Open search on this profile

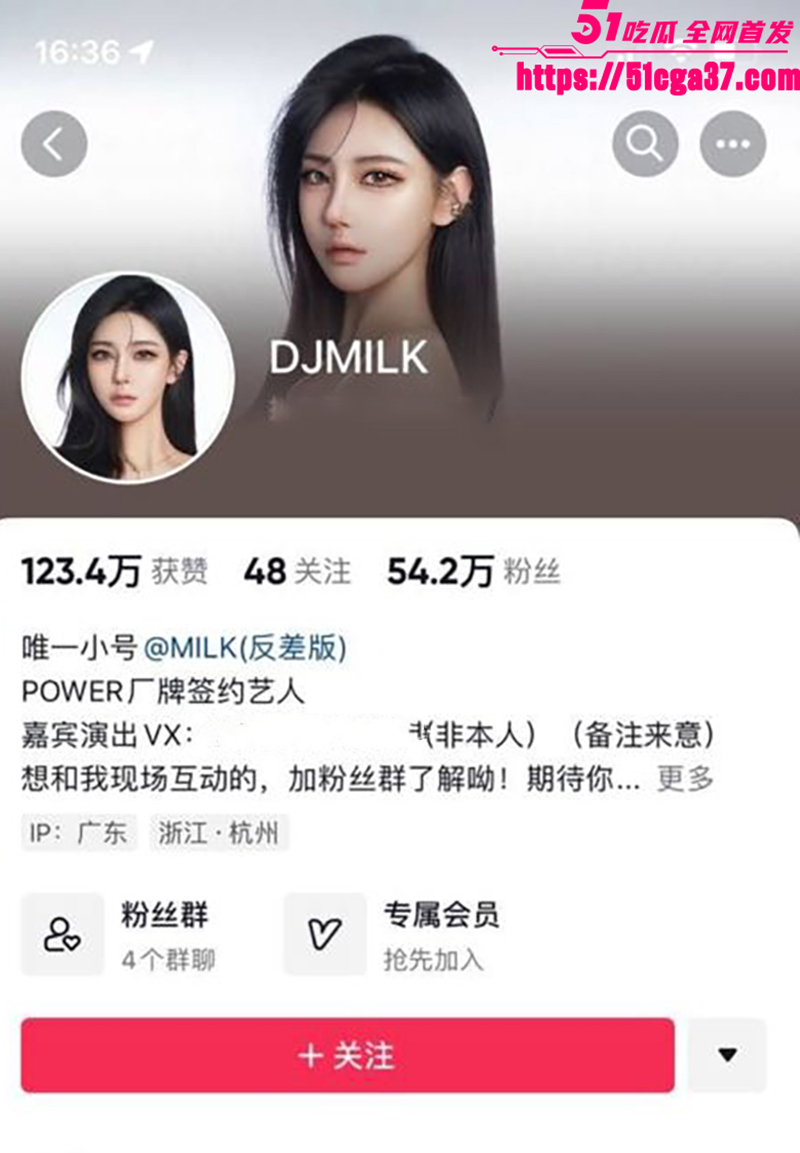pos(645,144)
